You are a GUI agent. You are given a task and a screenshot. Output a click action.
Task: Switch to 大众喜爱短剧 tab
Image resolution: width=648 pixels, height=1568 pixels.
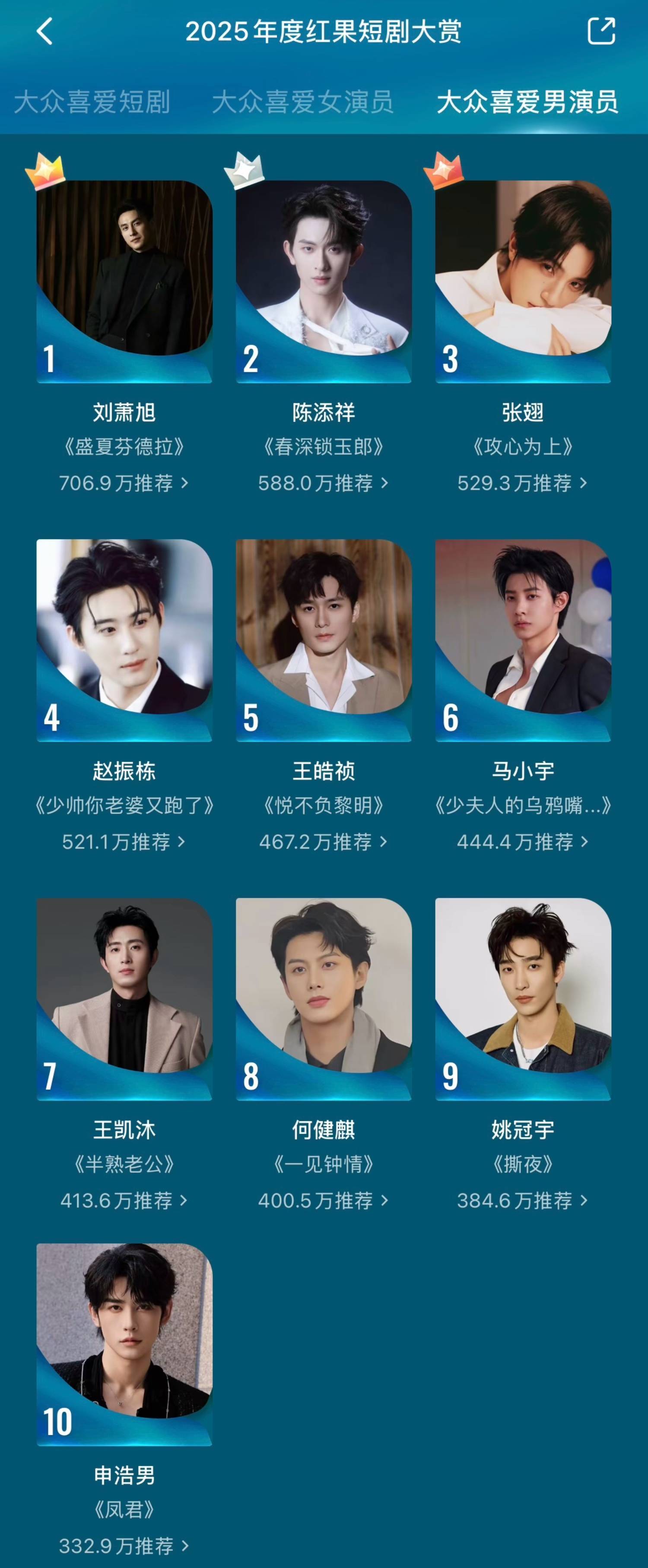coord(92,101)
